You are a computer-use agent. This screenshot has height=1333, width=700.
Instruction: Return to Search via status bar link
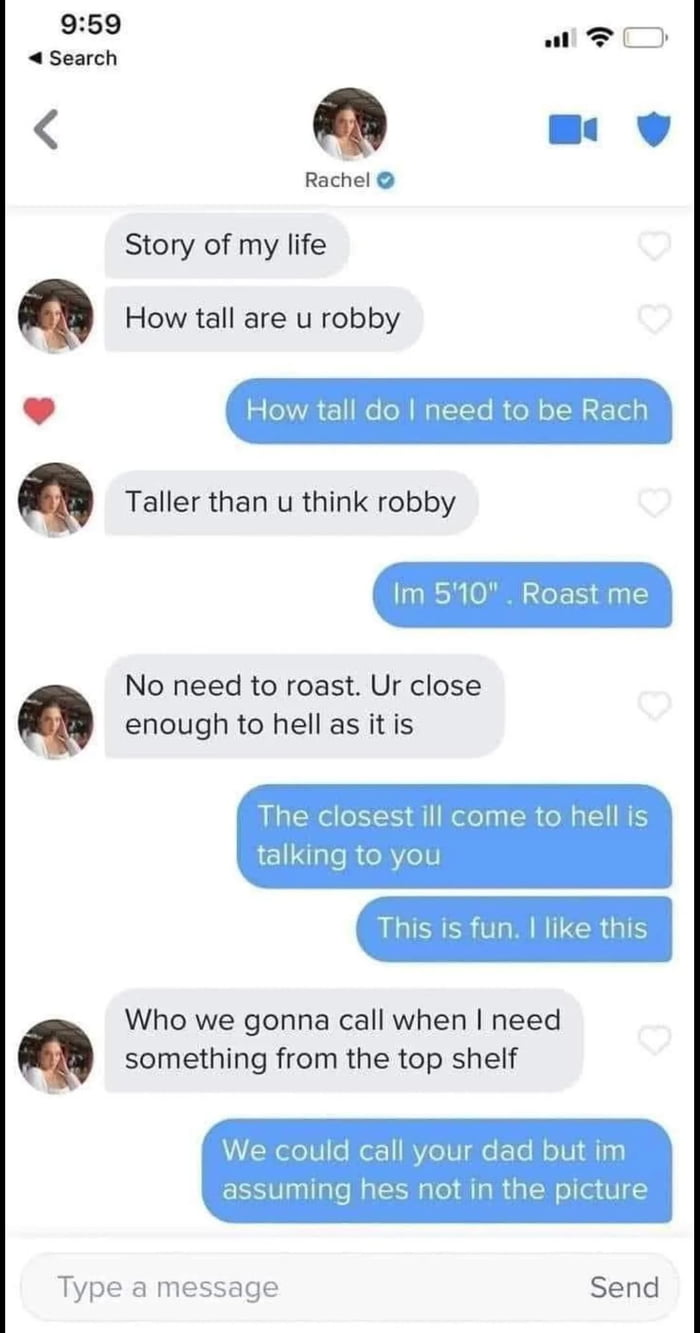tap(74, 58)
